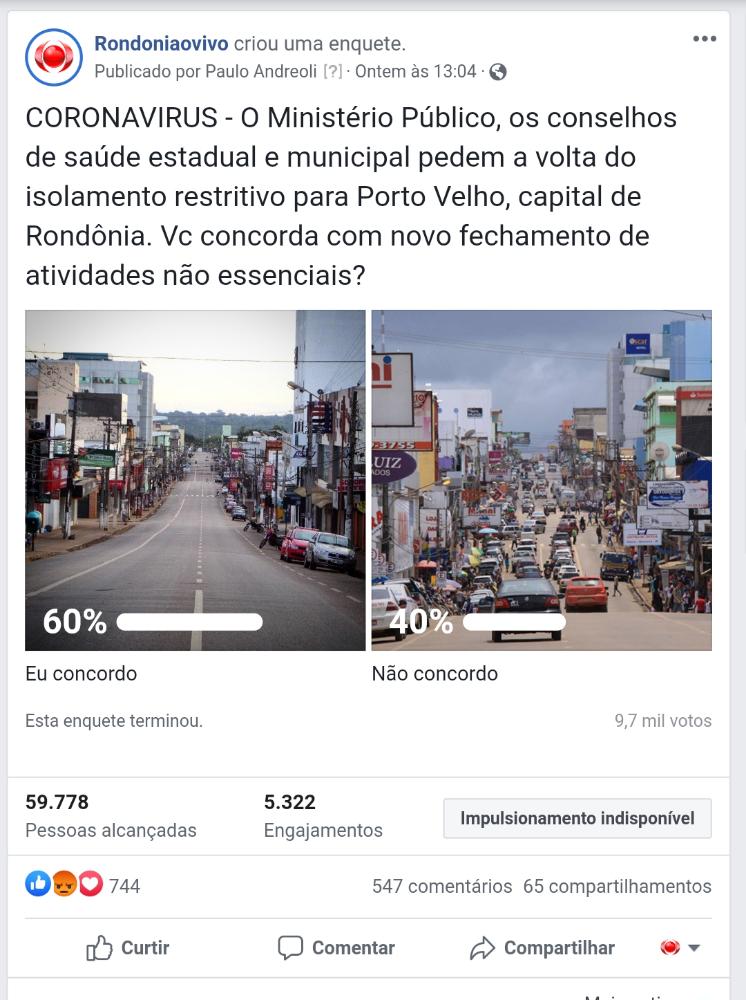Select the Eu concordo poll option

195,481
